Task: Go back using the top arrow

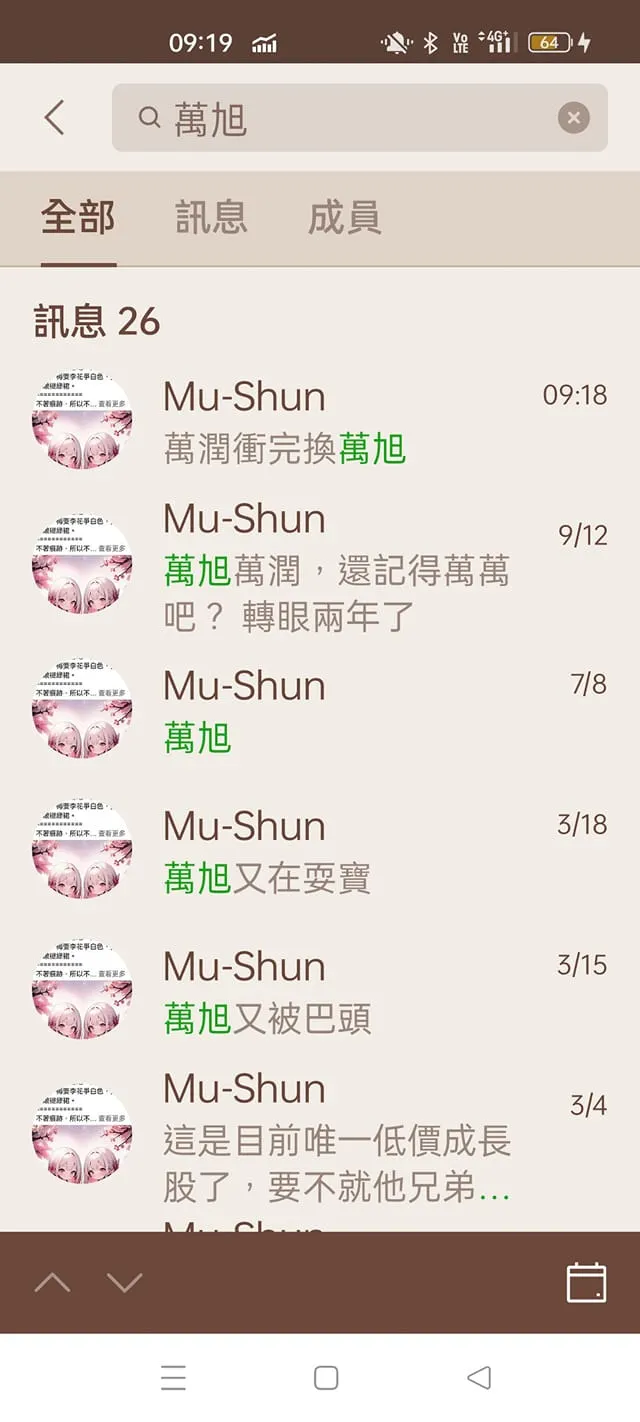Action: 55,118
